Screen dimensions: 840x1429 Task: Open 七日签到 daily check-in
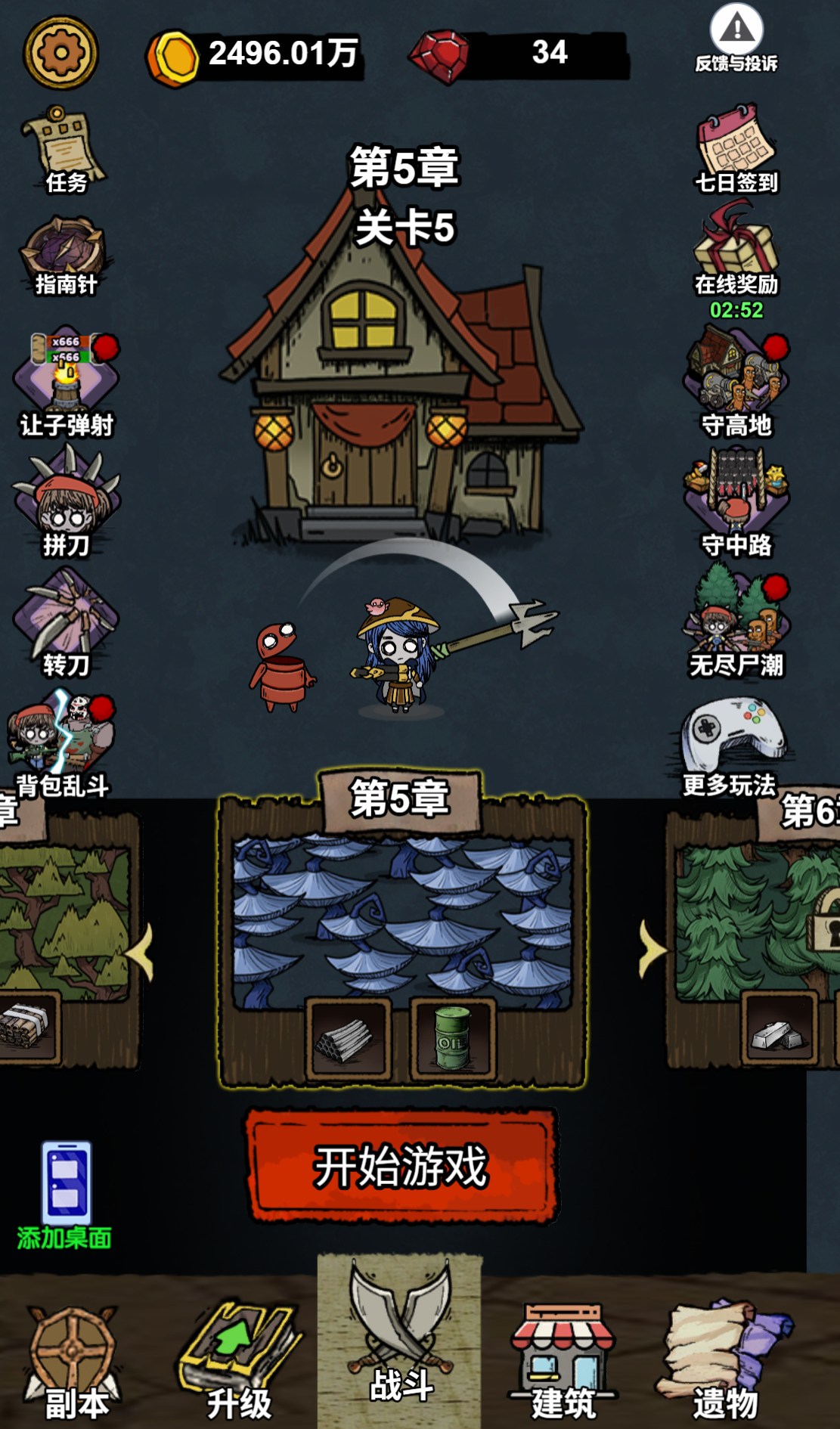click(736, 149)
